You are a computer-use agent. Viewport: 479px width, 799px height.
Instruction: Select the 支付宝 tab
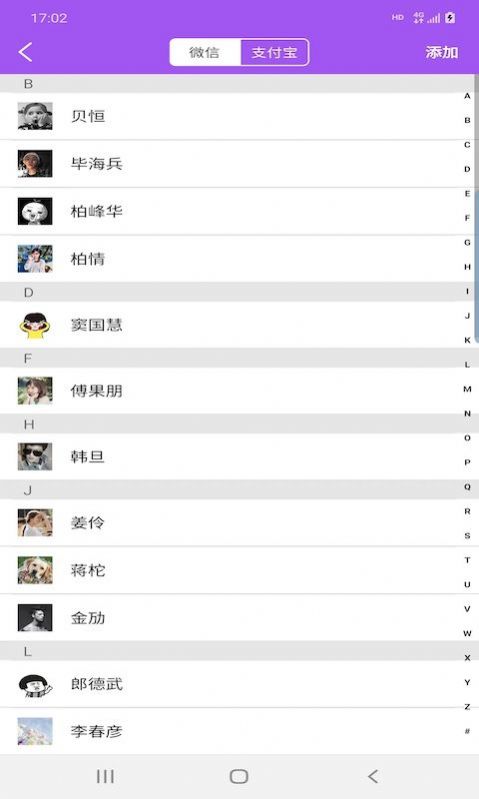[275, 52]
